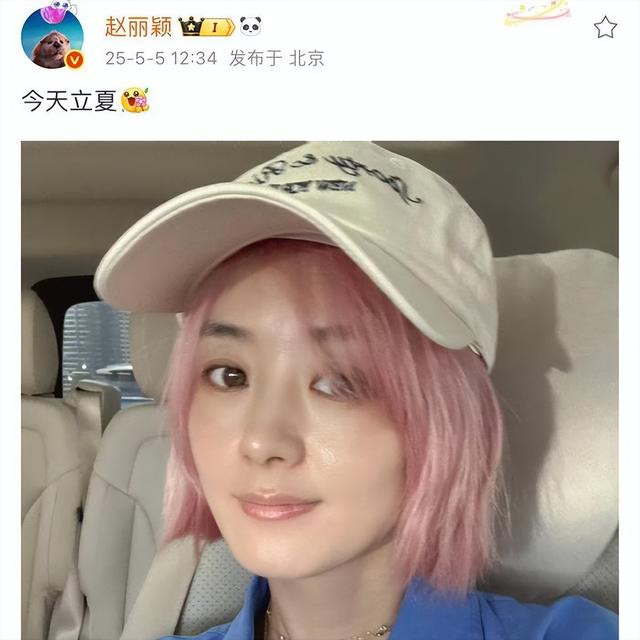
Task: Tap the crown membership badge
Action: point(205,26)
